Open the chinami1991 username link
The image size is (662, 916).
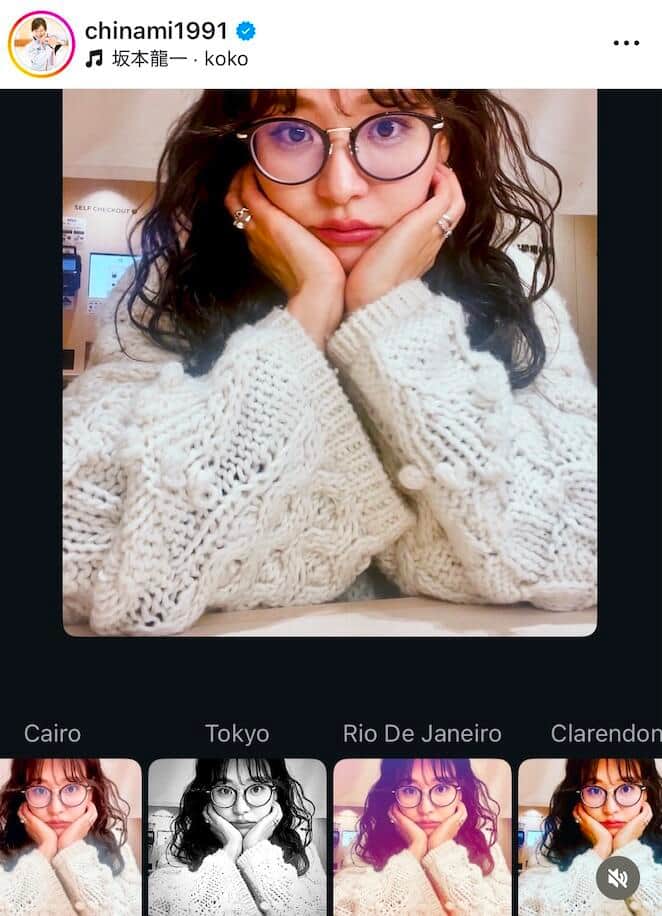click(156, 31)
